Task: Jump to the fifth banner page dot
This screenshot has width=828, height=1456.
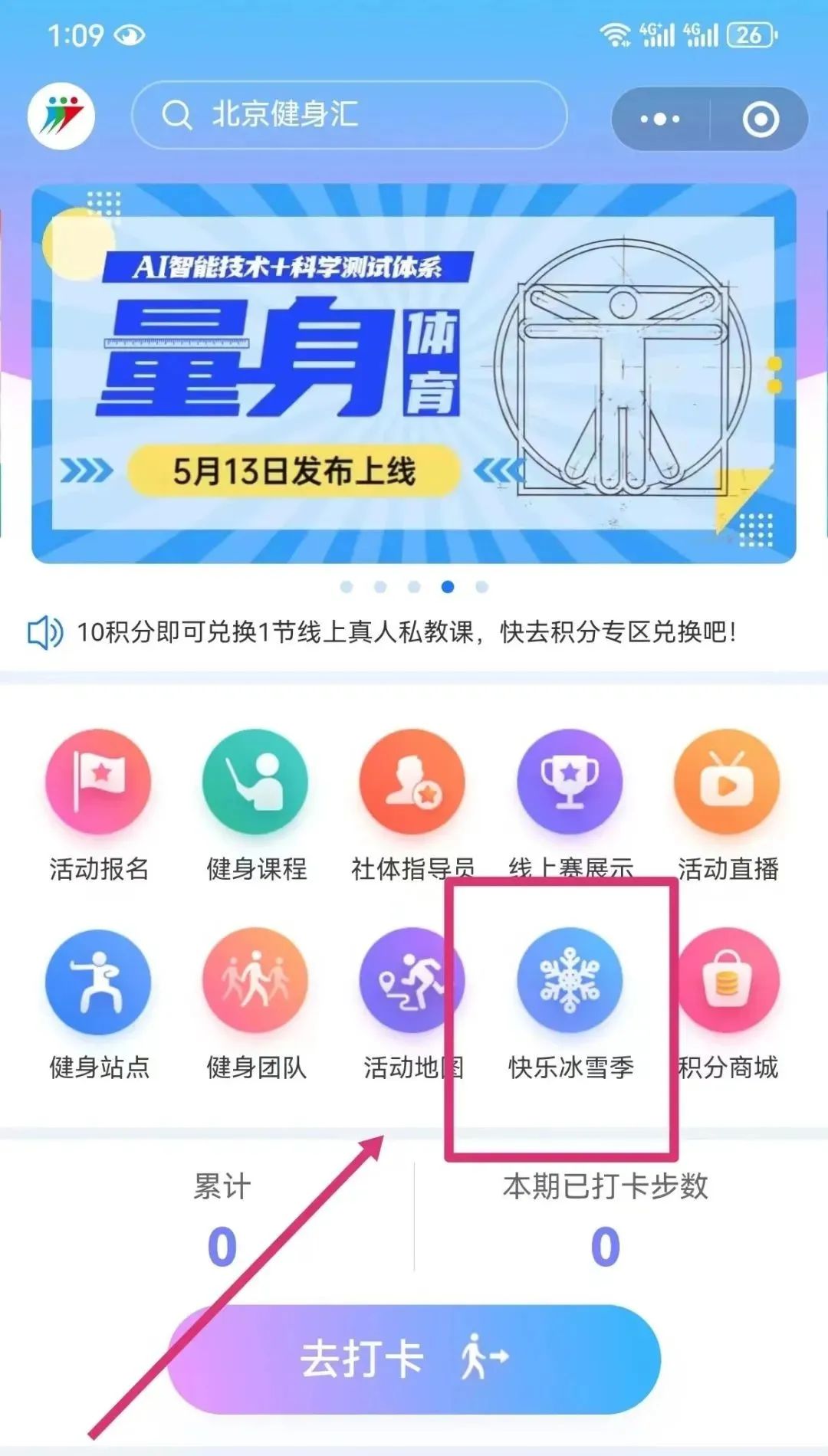Action: tap(481, 587)
